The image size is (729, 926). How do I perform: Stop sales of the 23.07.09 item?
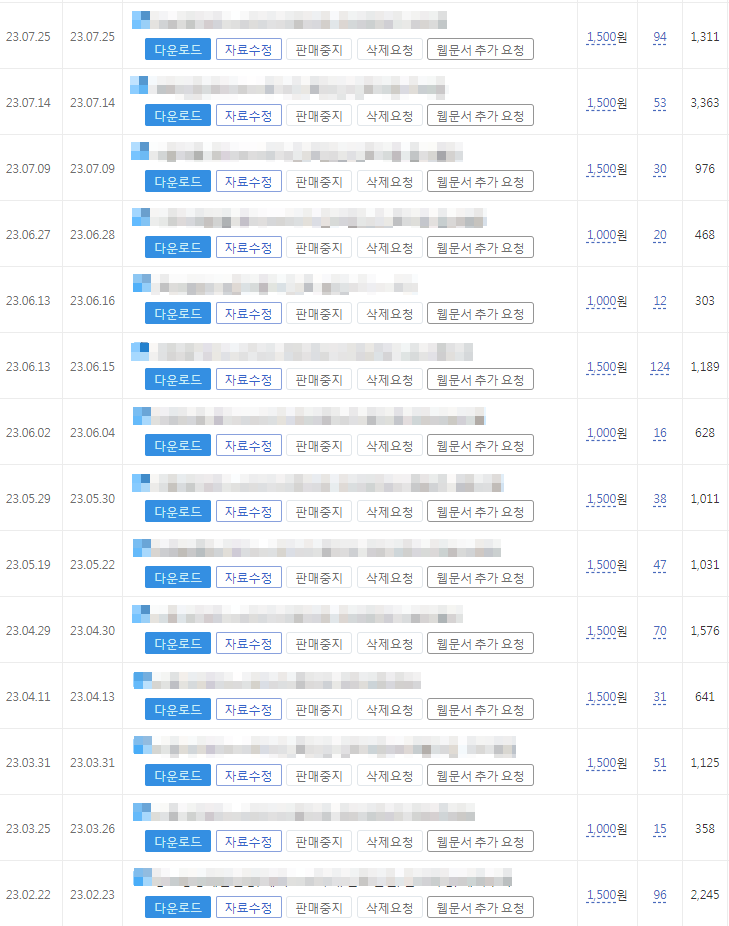[x=319, y=182]
